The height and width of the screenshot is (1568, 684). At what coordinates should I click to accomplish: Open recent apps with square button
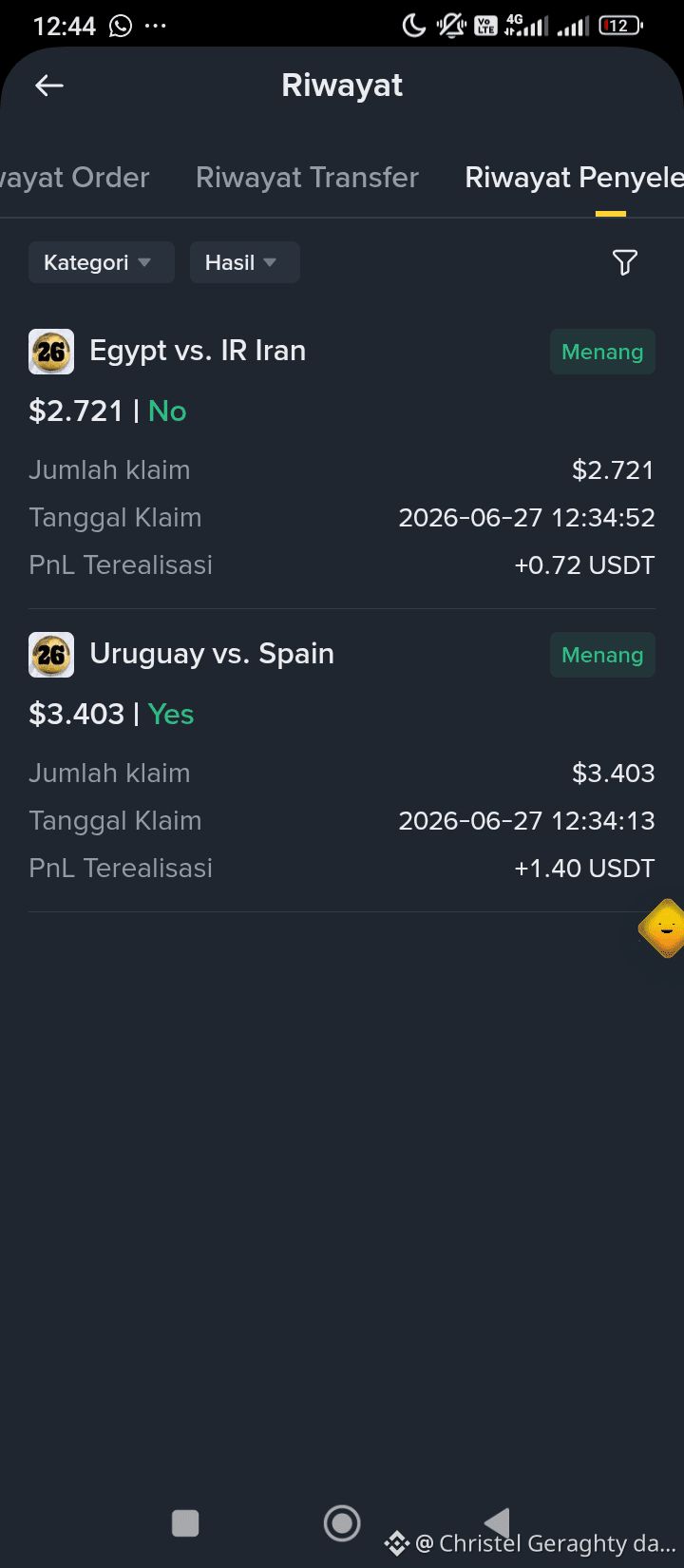[185, 1523]
